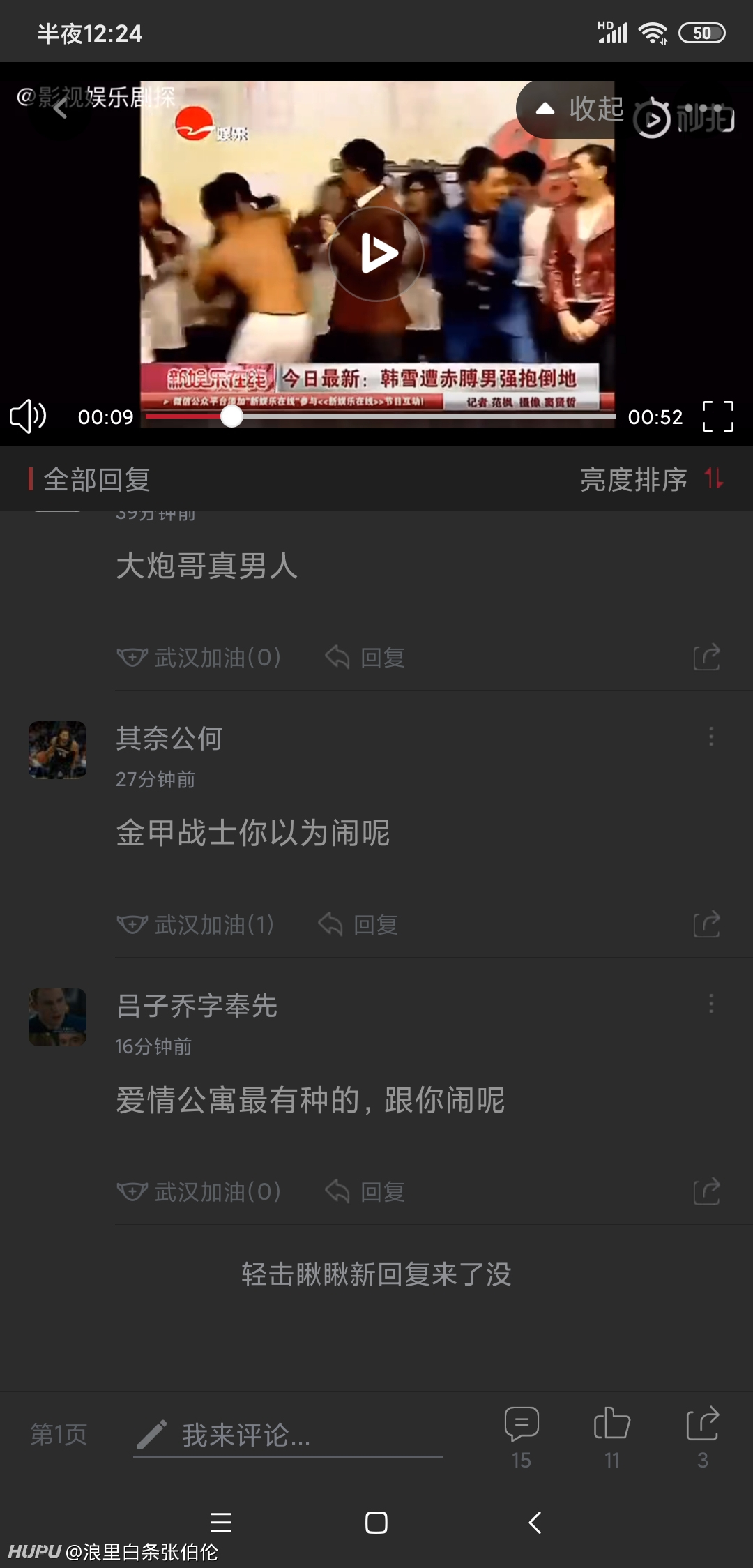The height and width of the screenshot is (1568, 753).
Task: Open the 我来评论 comment input
Action: 288,1435
